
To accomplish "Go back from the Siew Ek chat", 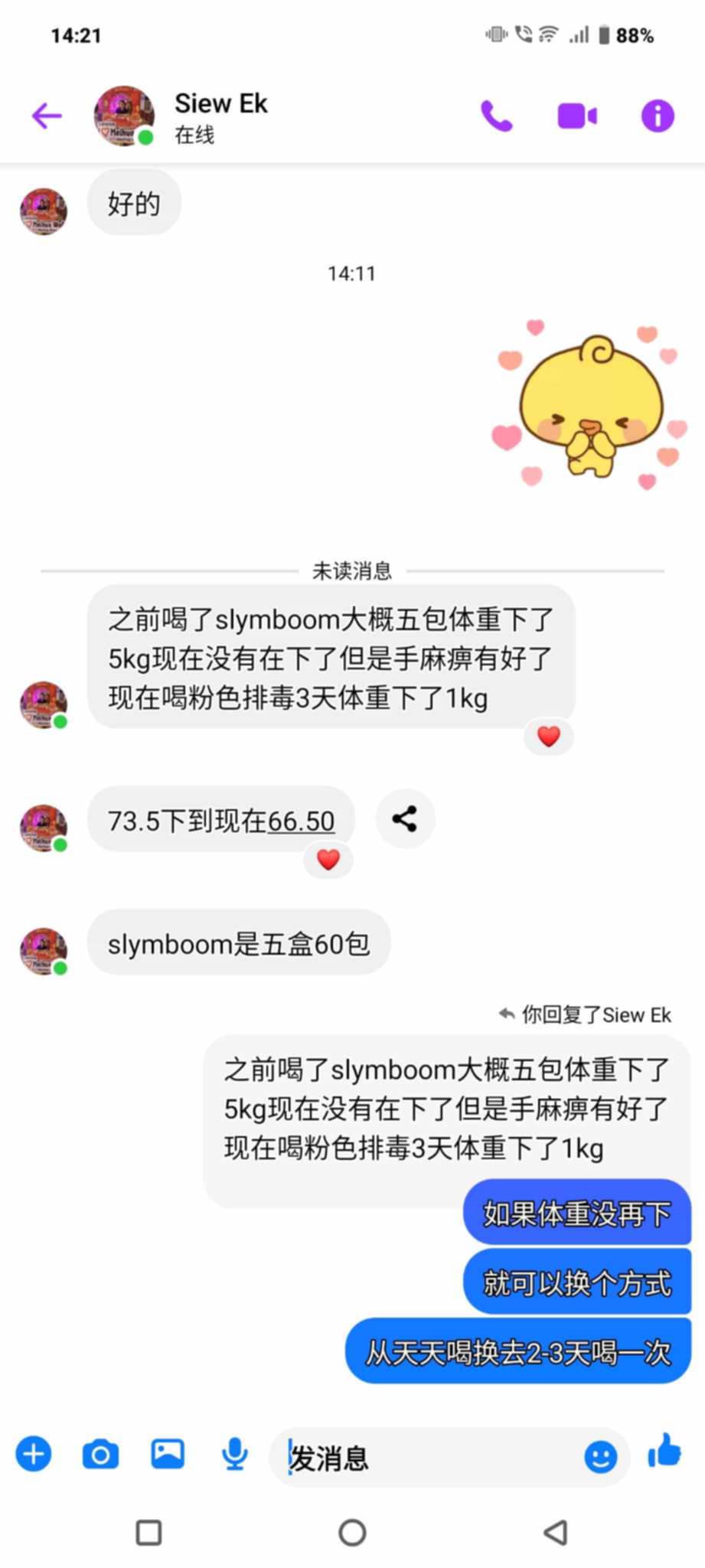I will tap(47, 116).
